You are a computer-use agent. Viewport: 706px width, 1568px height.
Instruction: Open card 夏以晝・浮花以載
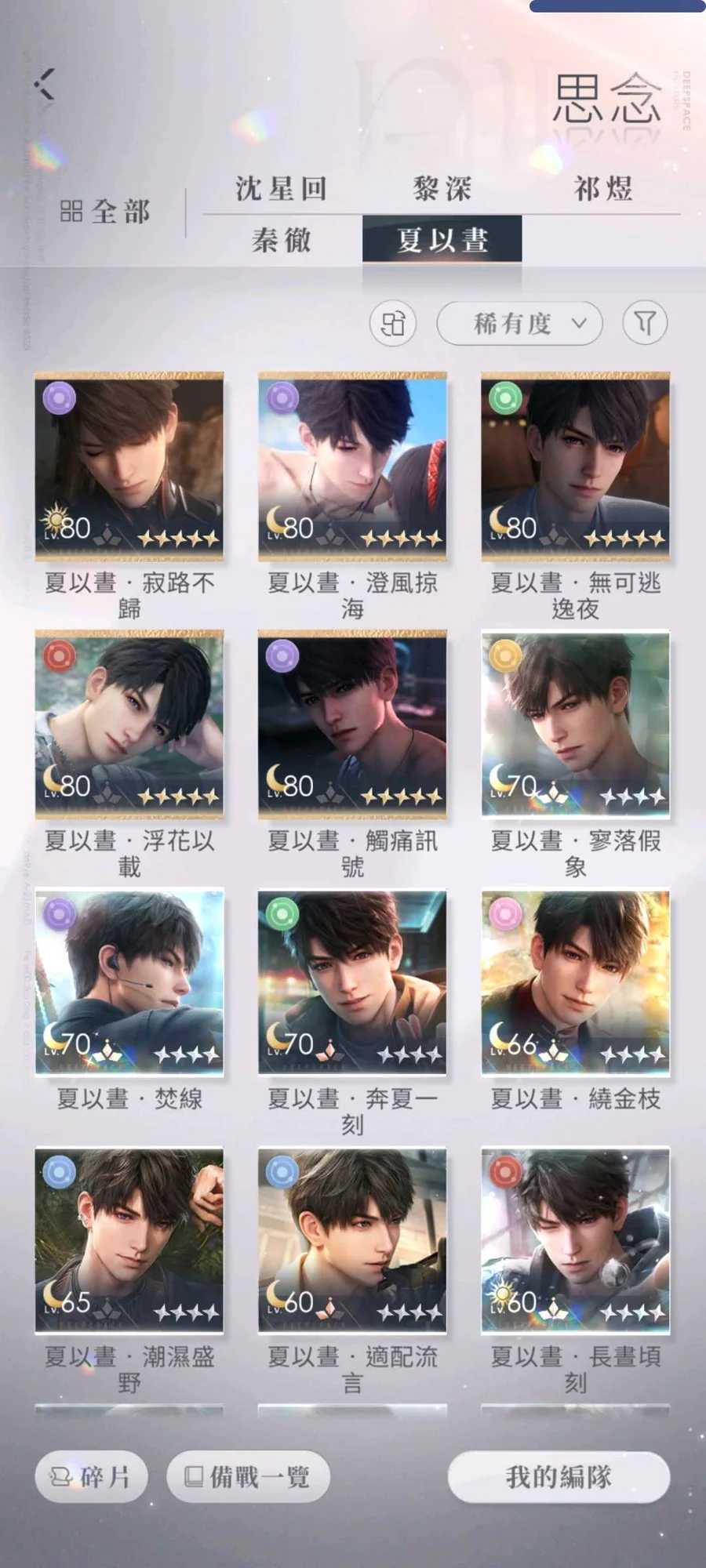129,724
